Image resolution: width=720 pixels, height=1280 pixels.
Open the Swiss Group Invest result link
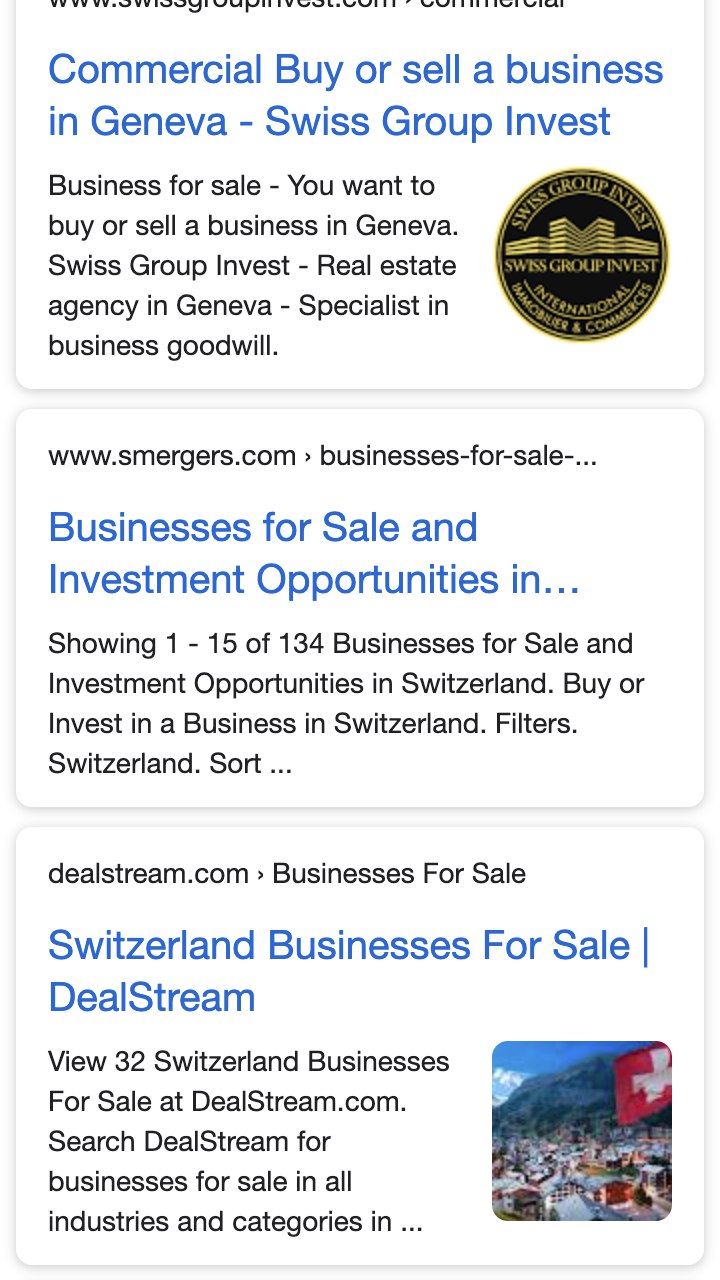click(355, 95)
